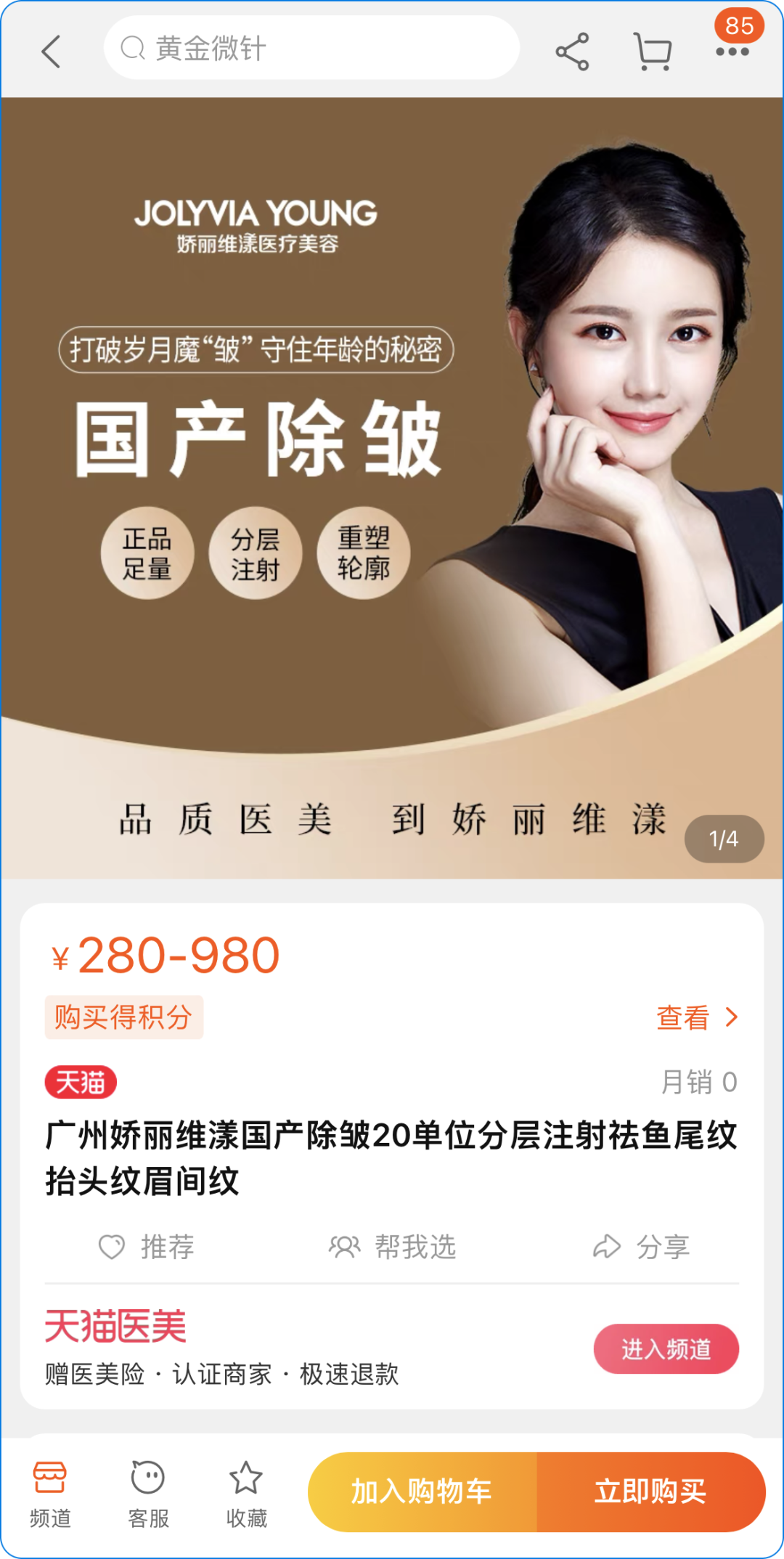
Task: Open the product banner image
Action: pyautogui.click(x=392, y=488)
